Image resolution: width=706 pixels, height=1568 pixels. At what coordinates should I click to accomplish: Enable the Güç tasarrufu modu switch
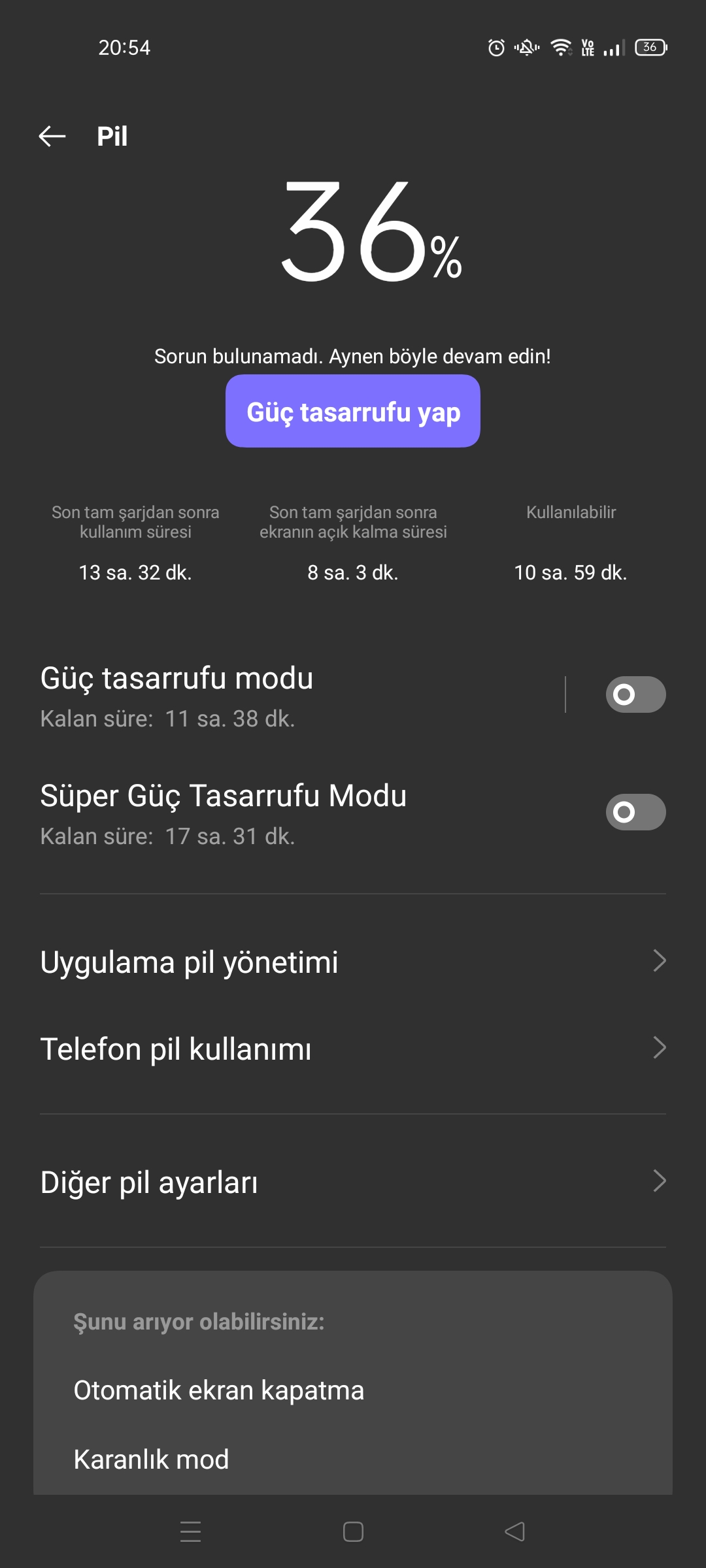[635, 694]
